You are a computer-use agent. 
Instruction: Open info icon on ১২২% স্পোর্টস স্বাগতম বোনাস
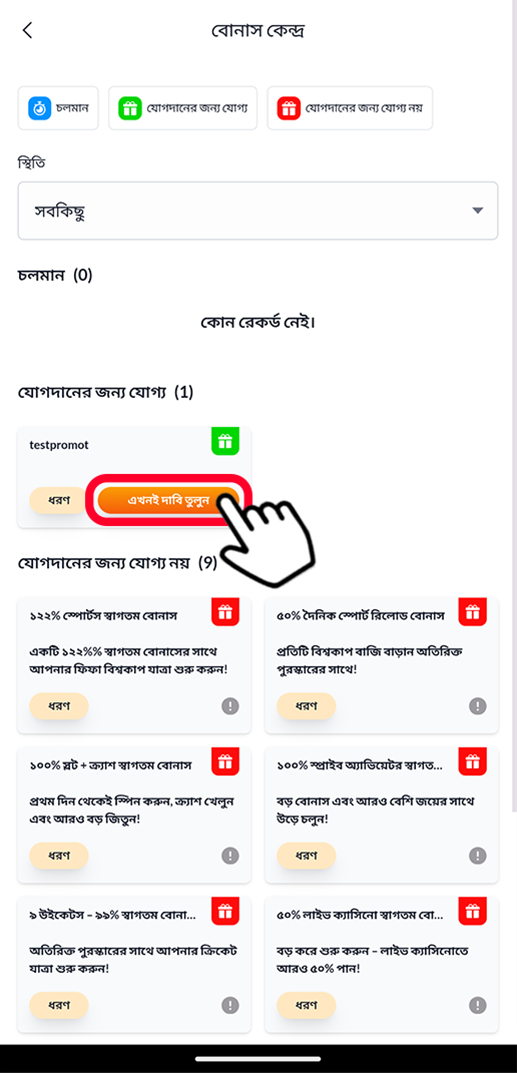[230, 706]
